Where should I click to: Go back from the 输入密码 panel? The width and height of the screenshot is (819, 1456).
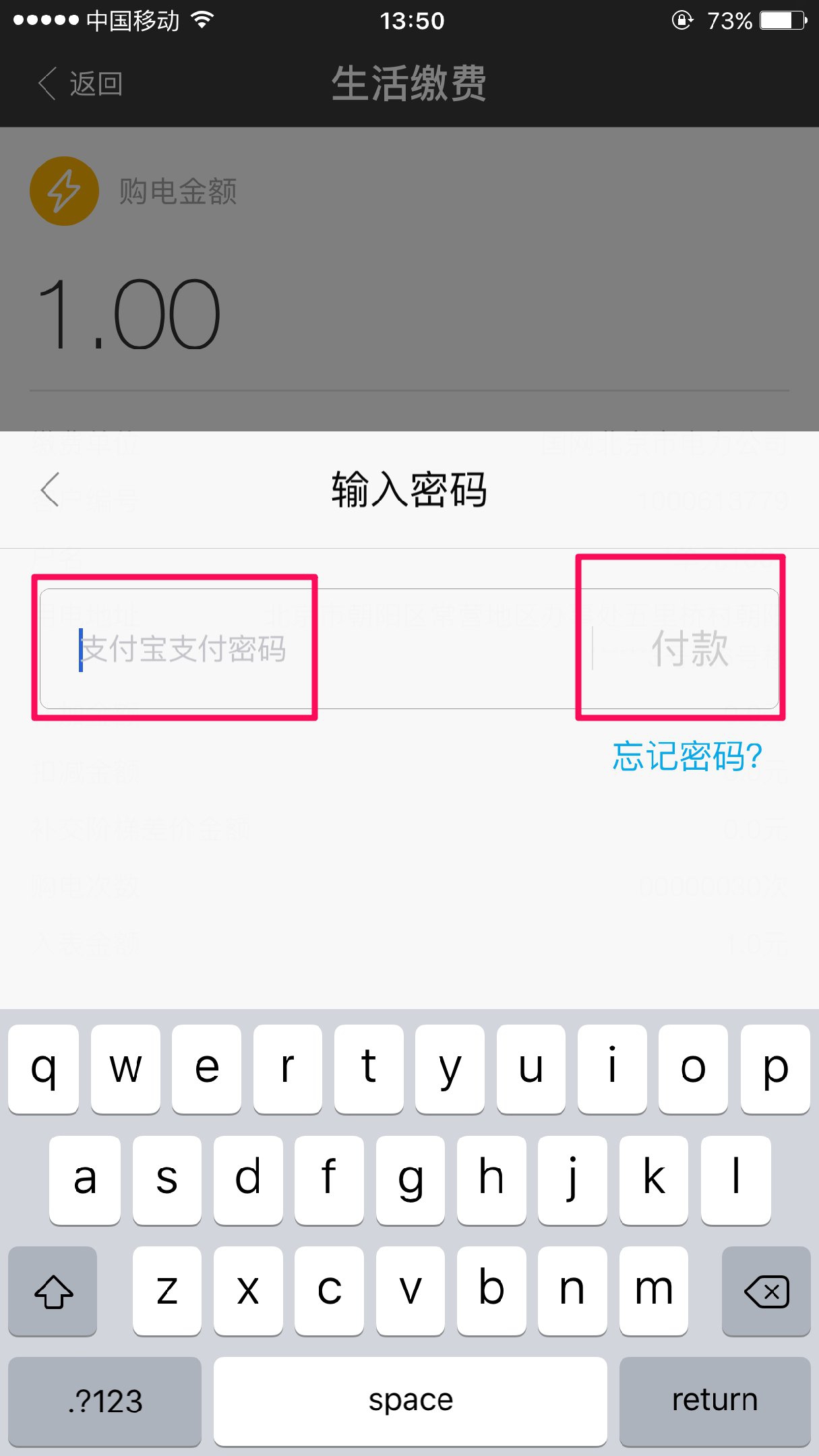pyautogui.click(x=51, y=489)
